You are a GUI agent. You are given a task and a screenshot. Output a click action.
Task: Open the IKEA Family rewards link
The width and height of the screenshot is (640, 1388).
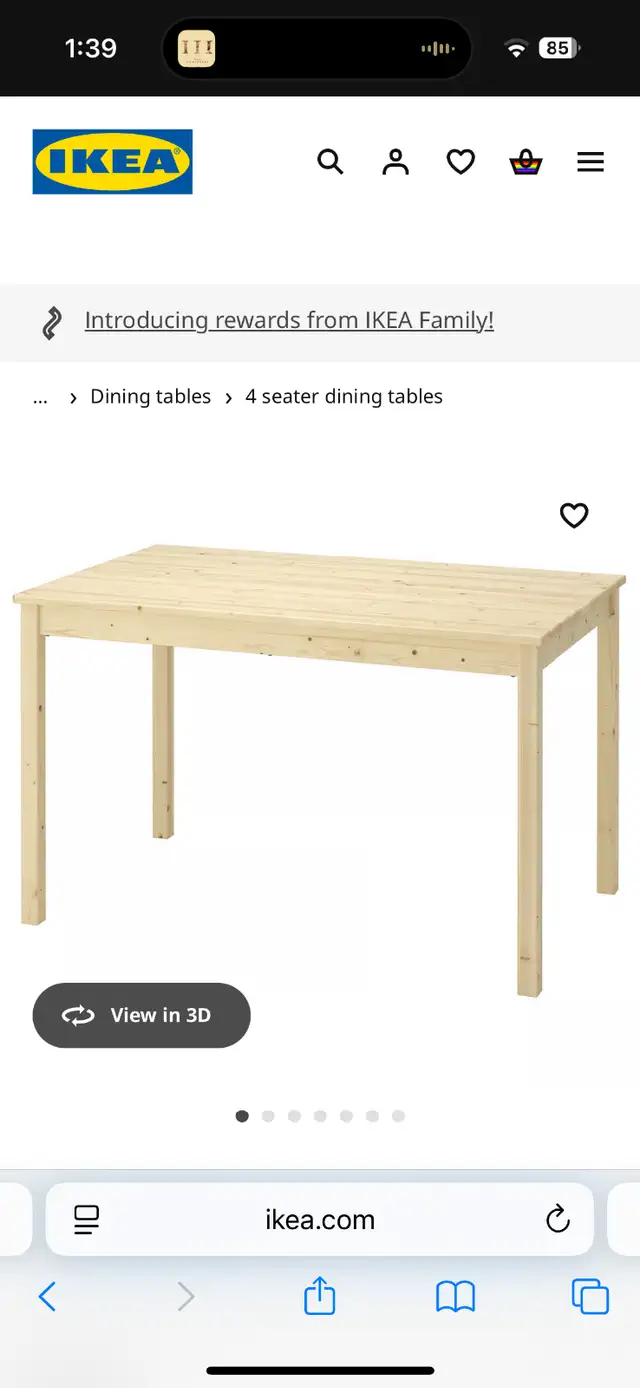[x=289, y=320]
